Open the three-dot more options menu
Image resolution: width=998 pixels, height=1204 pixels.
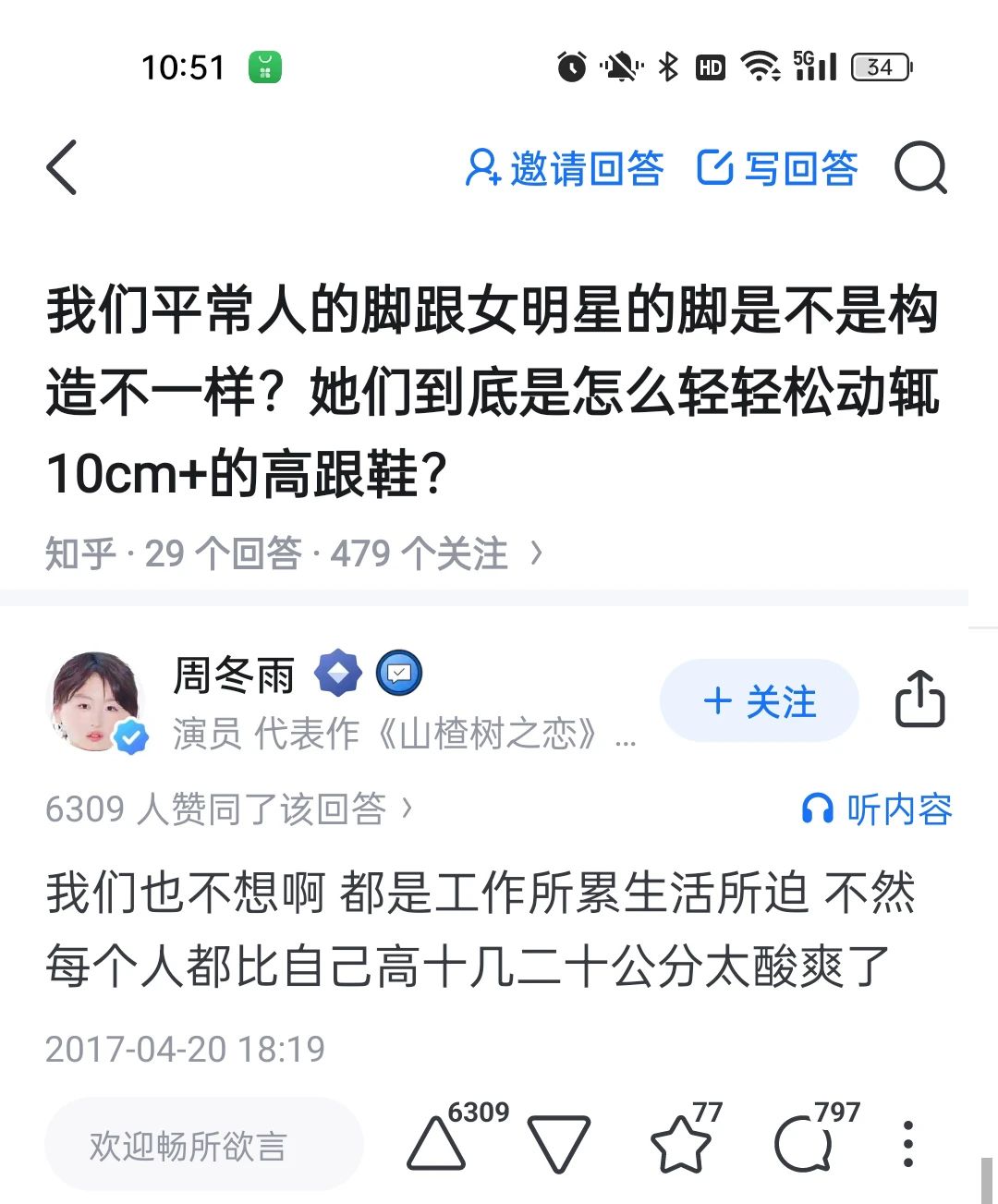point(908,1144)
